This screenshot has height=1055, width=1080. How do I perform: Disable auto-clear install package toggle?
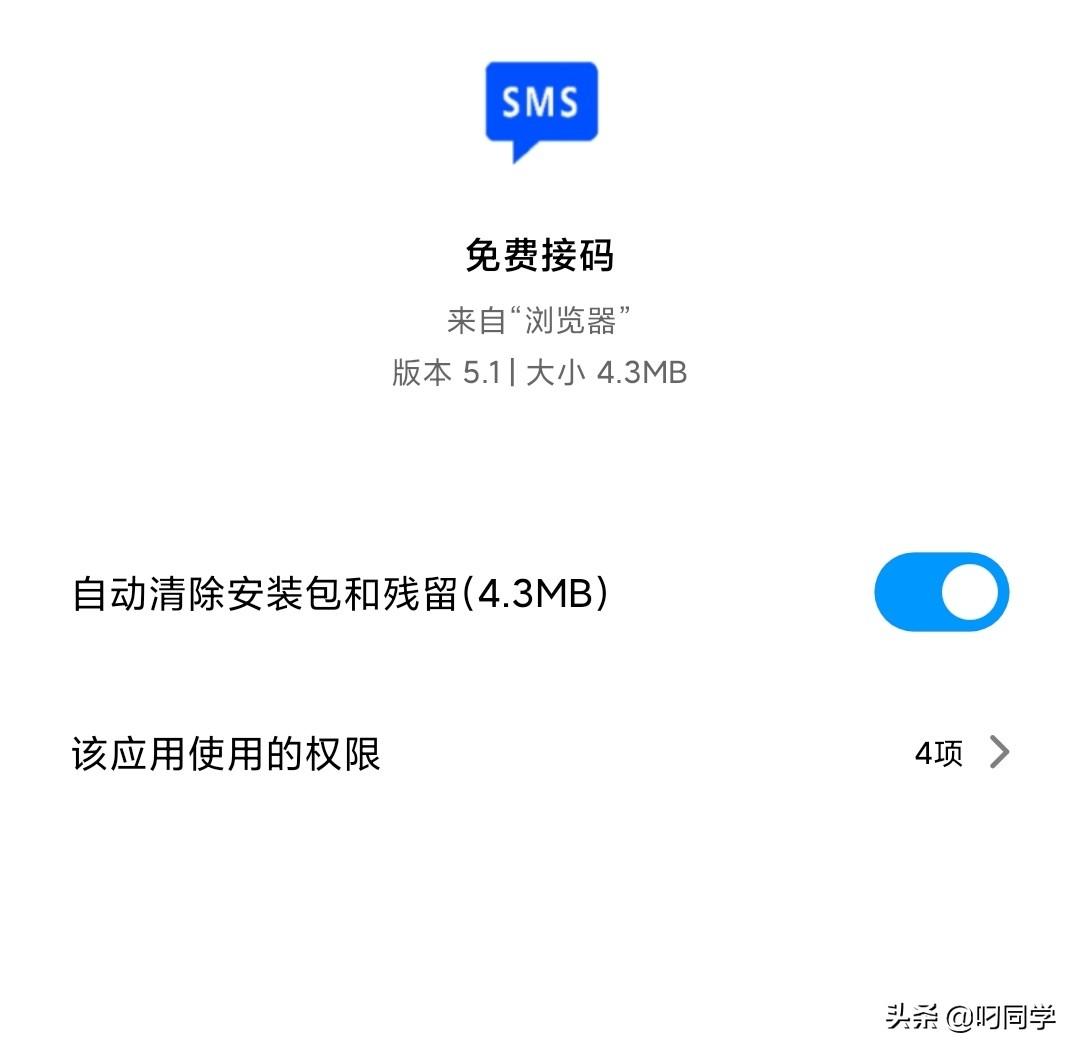941,592
